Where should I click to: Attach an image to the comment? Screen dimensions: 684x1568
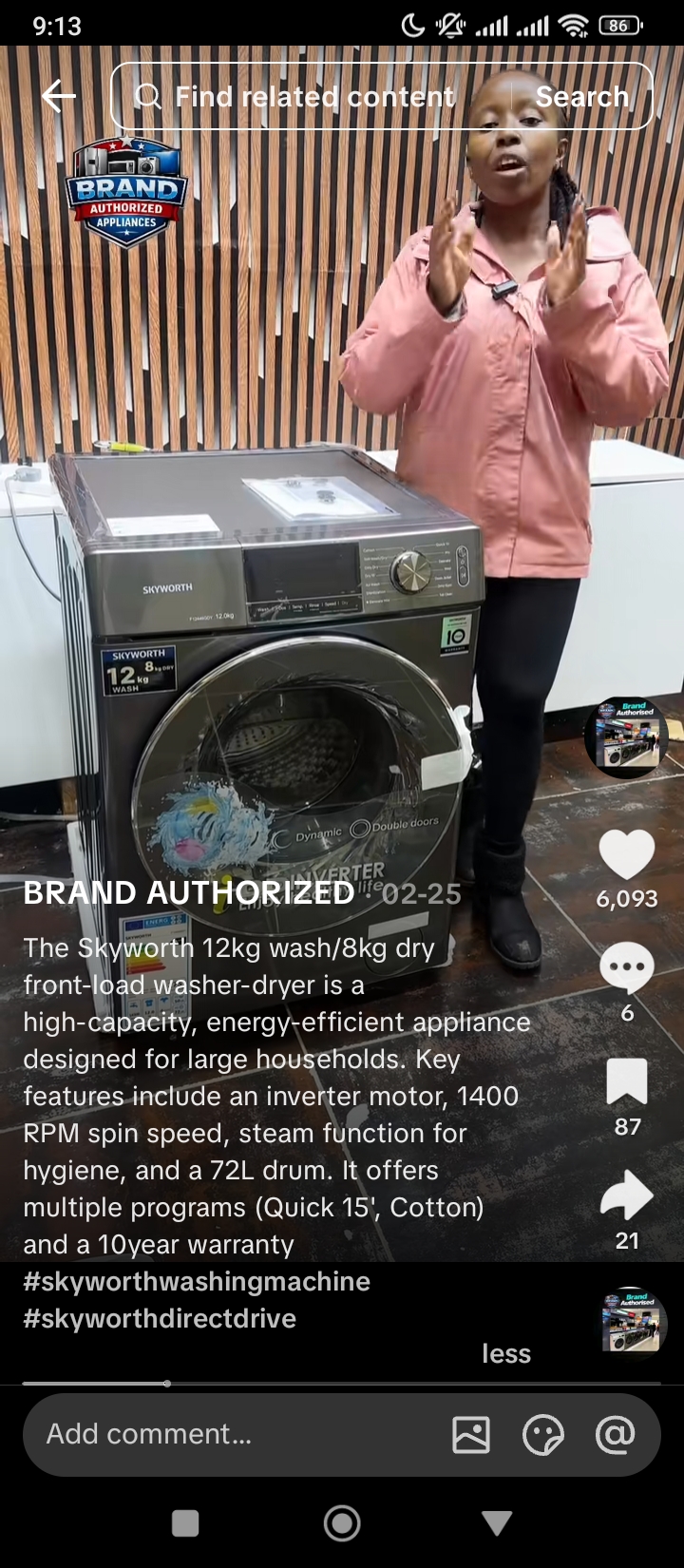pos(471,1435)
